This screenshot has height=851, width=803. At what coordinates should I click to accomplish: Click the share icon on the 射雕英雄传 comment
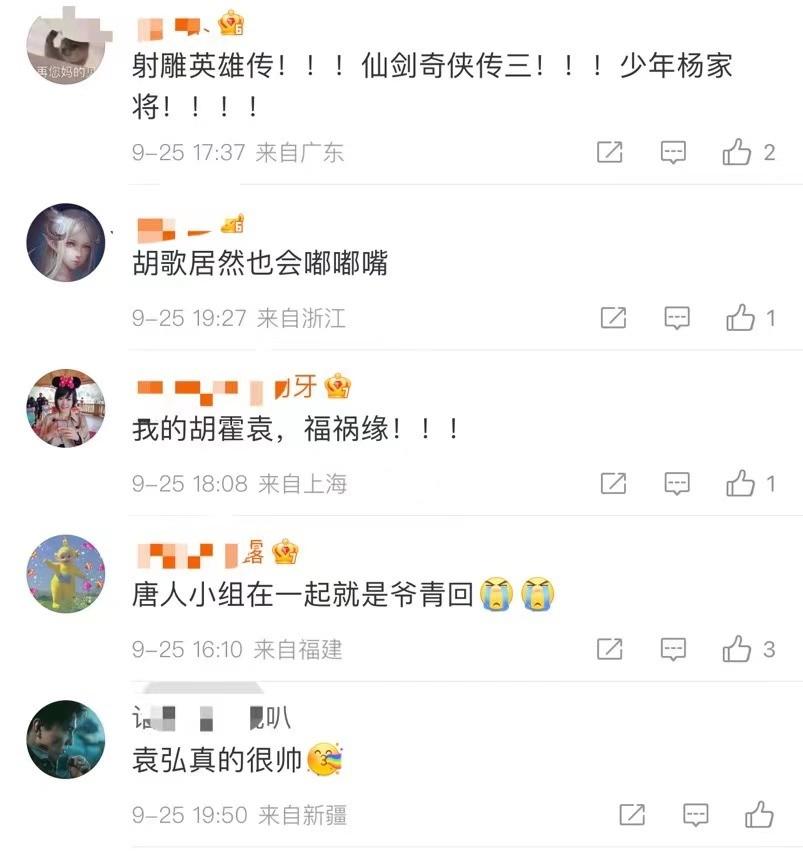pyautogui.click(x=611, y=152)
